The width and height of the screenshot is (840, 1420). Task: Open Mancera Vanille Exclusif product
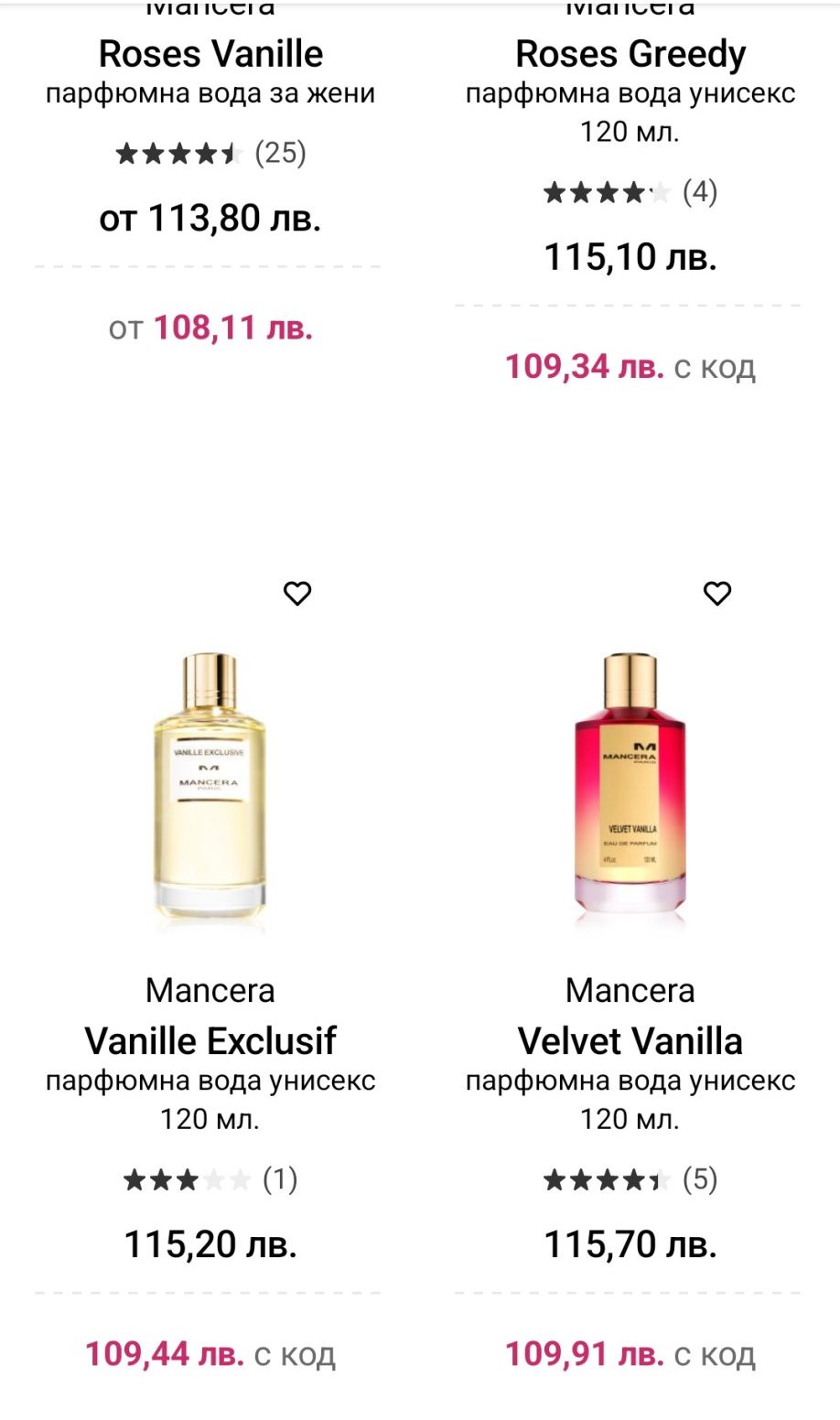click(210, 1040)
